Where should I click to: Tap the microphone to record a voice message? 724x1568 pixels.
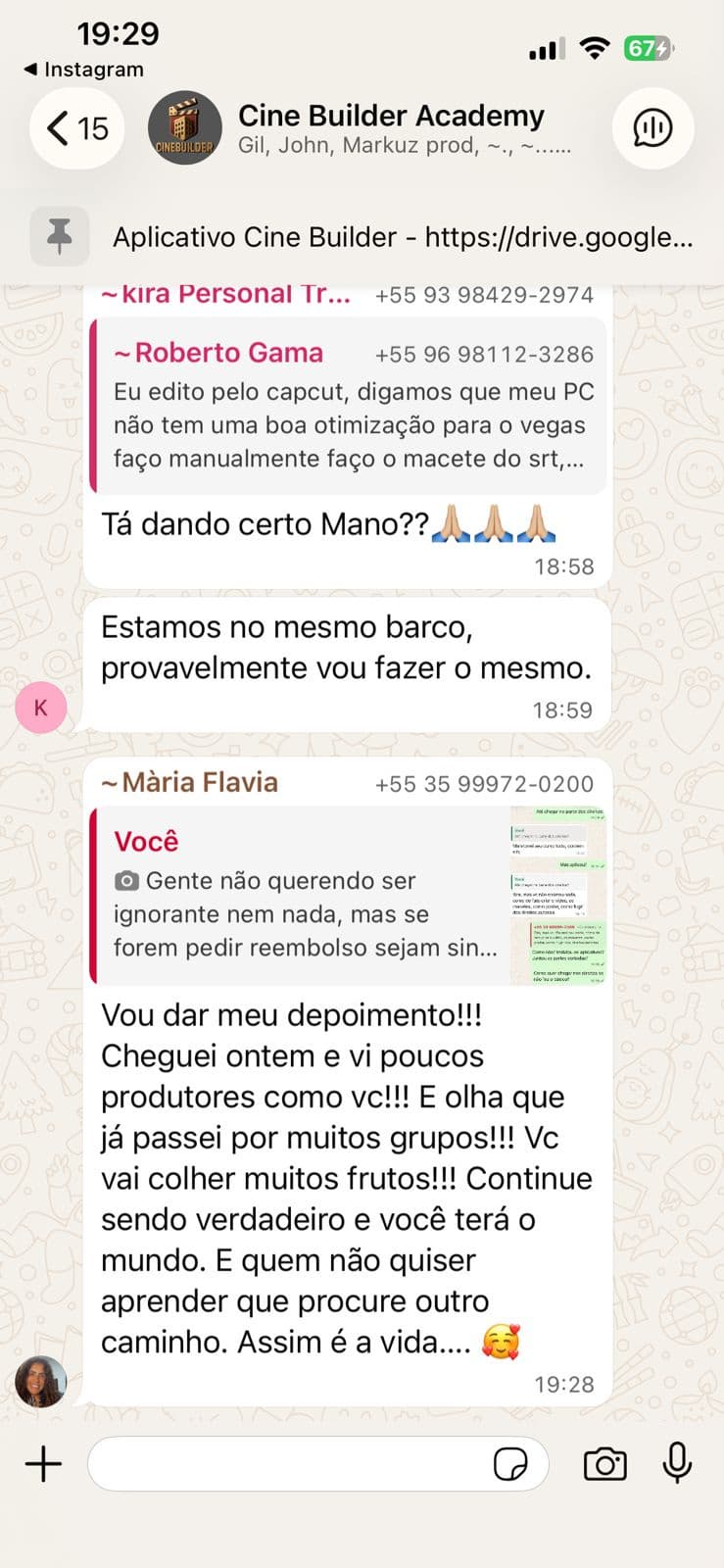[x=677, y=1464]
